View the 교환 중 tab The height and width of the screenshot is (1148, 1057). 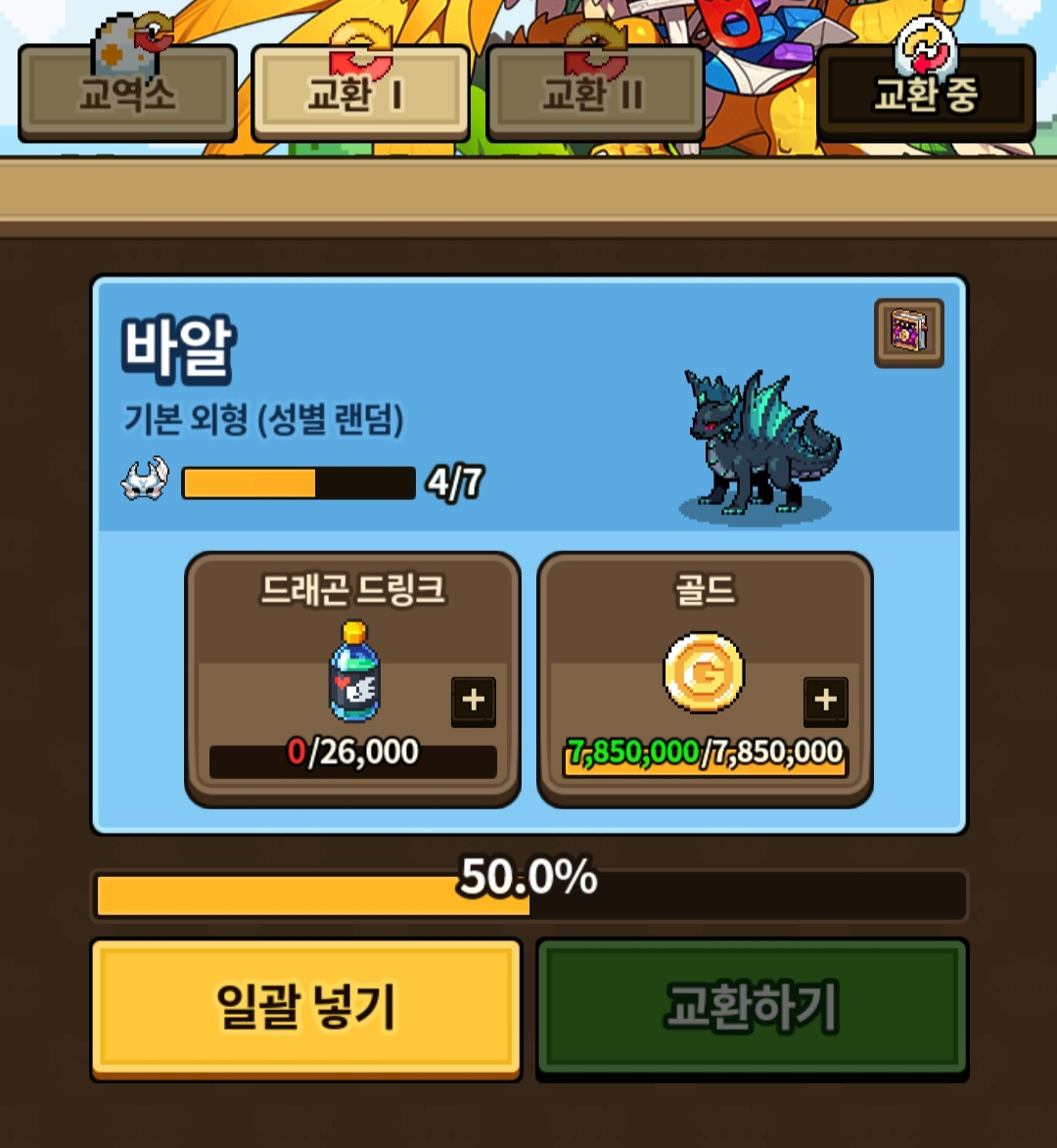click(x=926, y=95)
